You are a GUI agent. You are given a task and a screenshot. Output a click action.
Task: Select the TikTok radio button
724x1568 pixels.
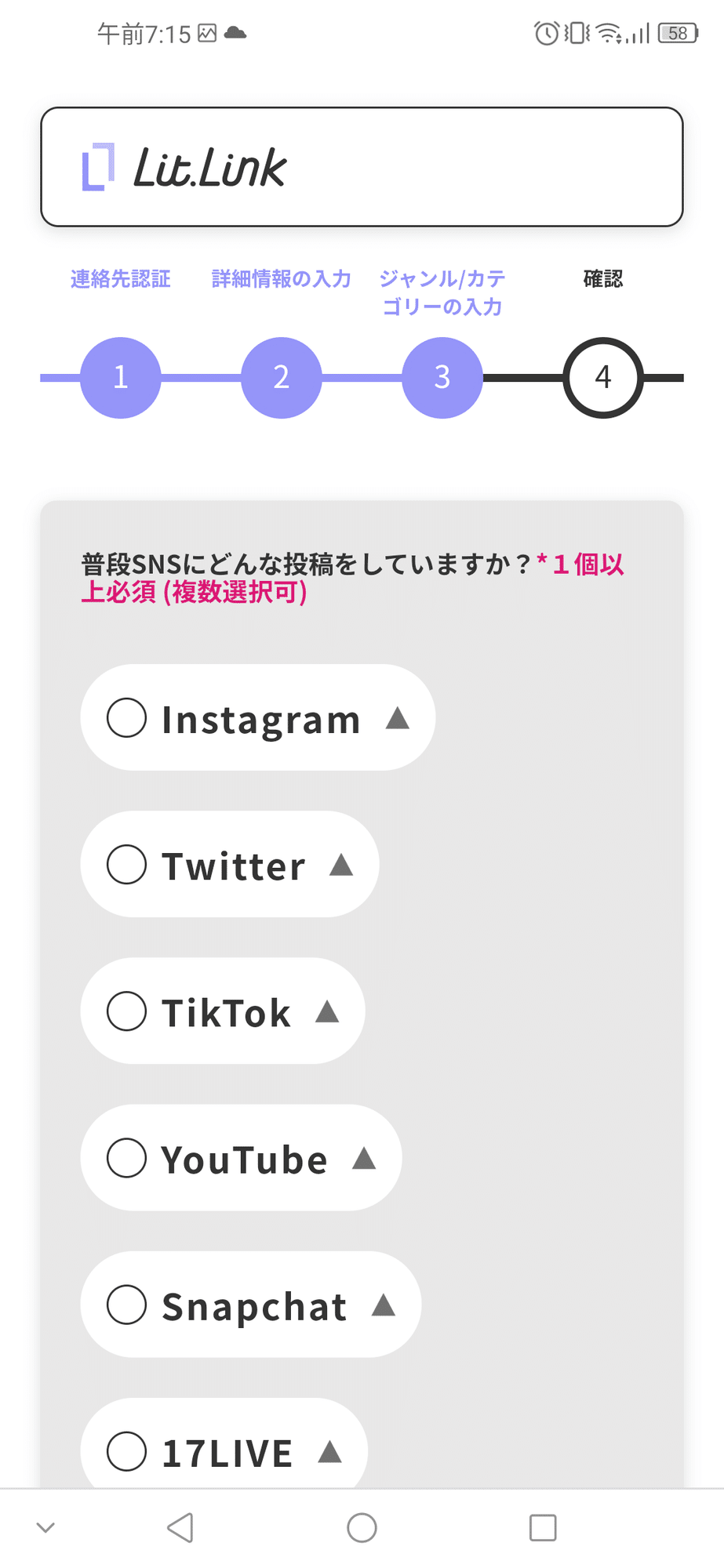pos(127,1011)
